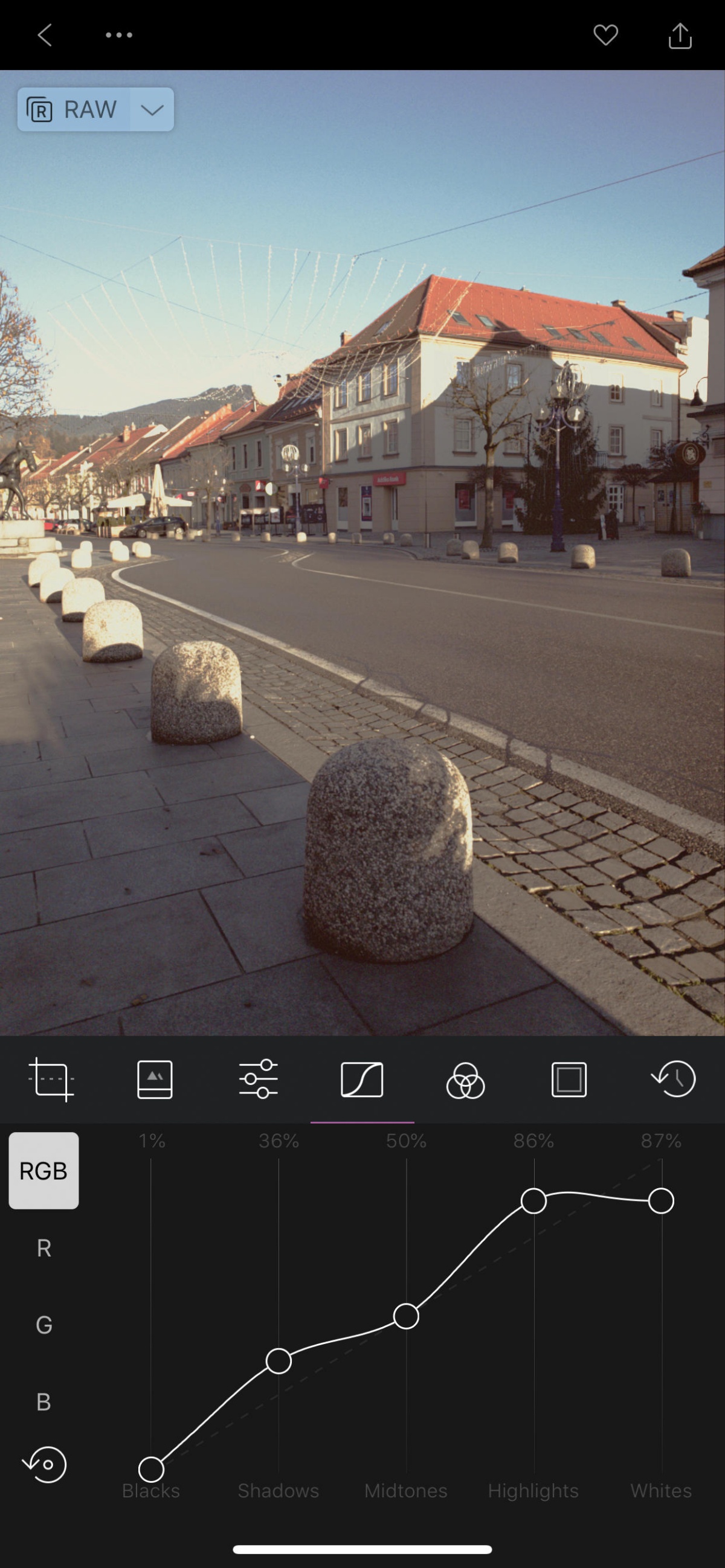
Task: Expand the RAW format dropdown
Action: pos(152,109)
